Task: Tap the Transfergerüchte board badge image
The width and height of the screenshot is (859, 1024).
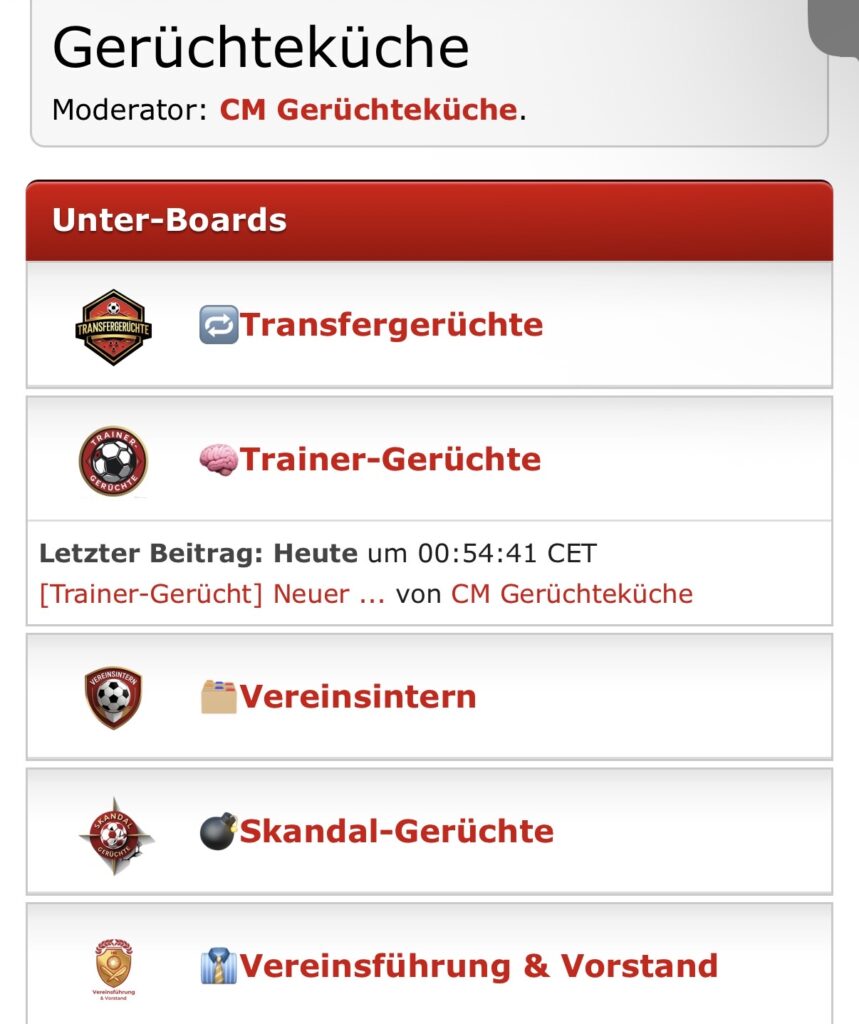Action: pyautogui.click(x=114, y=327)
